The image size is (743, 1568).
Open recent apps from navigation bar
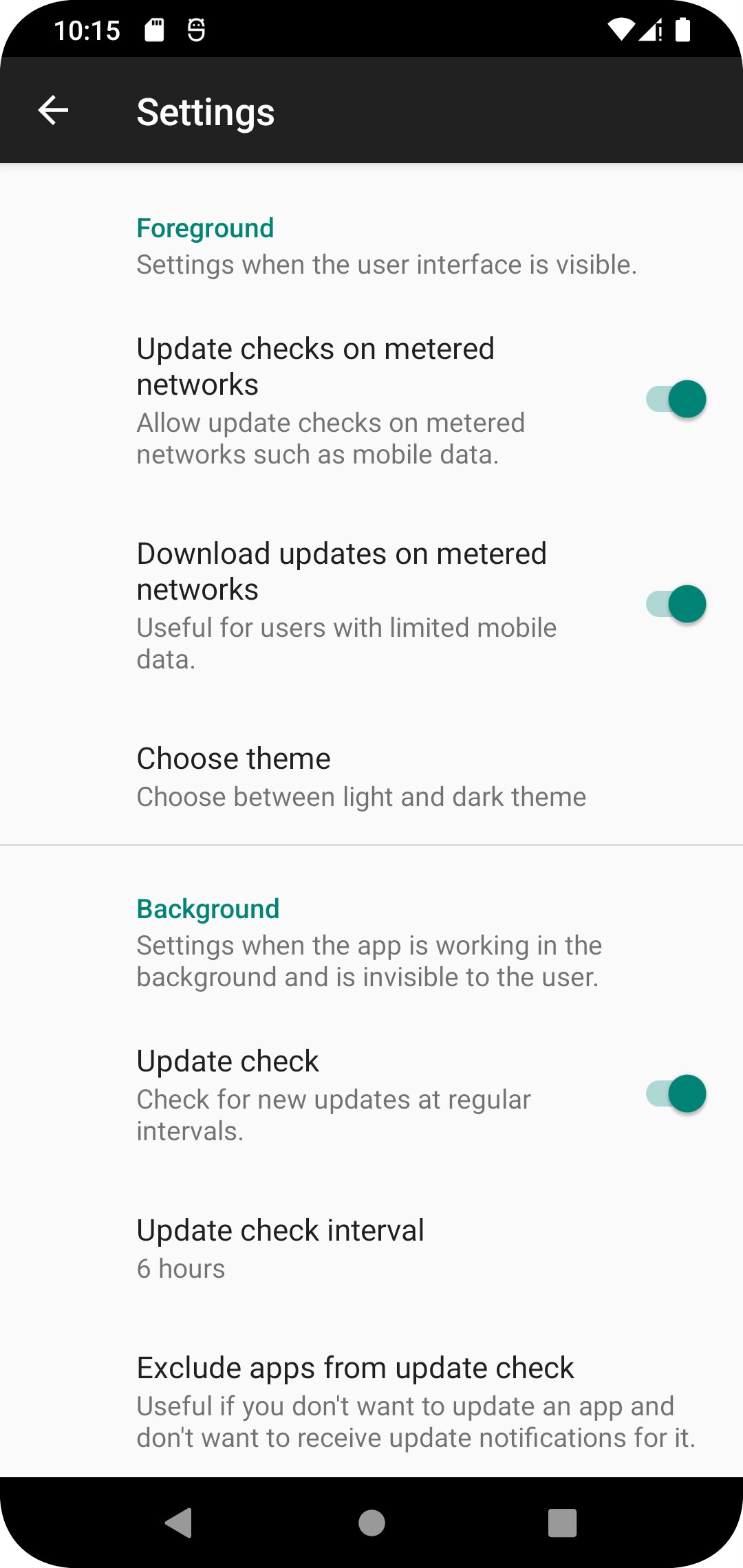click(x=562, y=1523)
